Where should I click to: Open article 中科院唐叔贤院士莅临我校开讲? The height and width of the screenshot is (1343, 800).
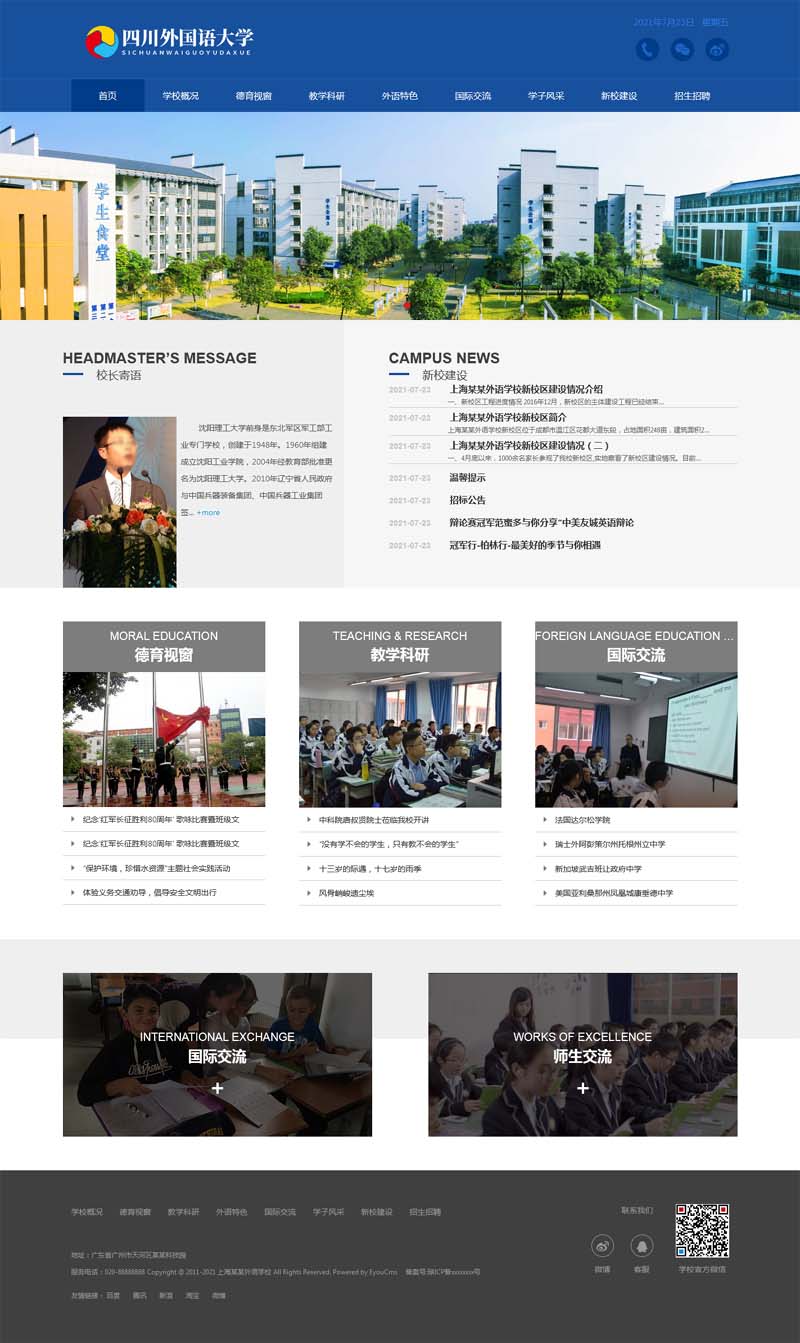374,820
